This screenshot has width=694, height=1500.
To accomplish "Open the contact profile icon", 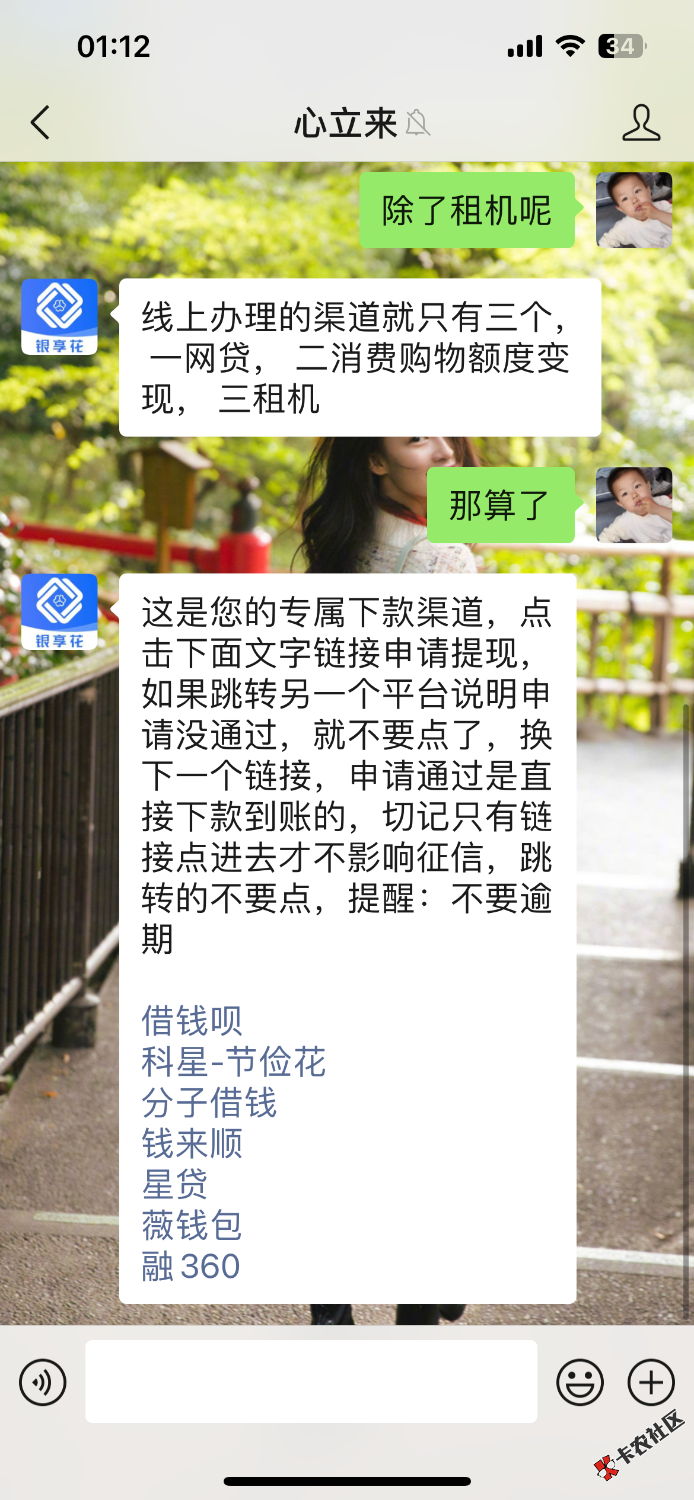I will coord(641,123).
